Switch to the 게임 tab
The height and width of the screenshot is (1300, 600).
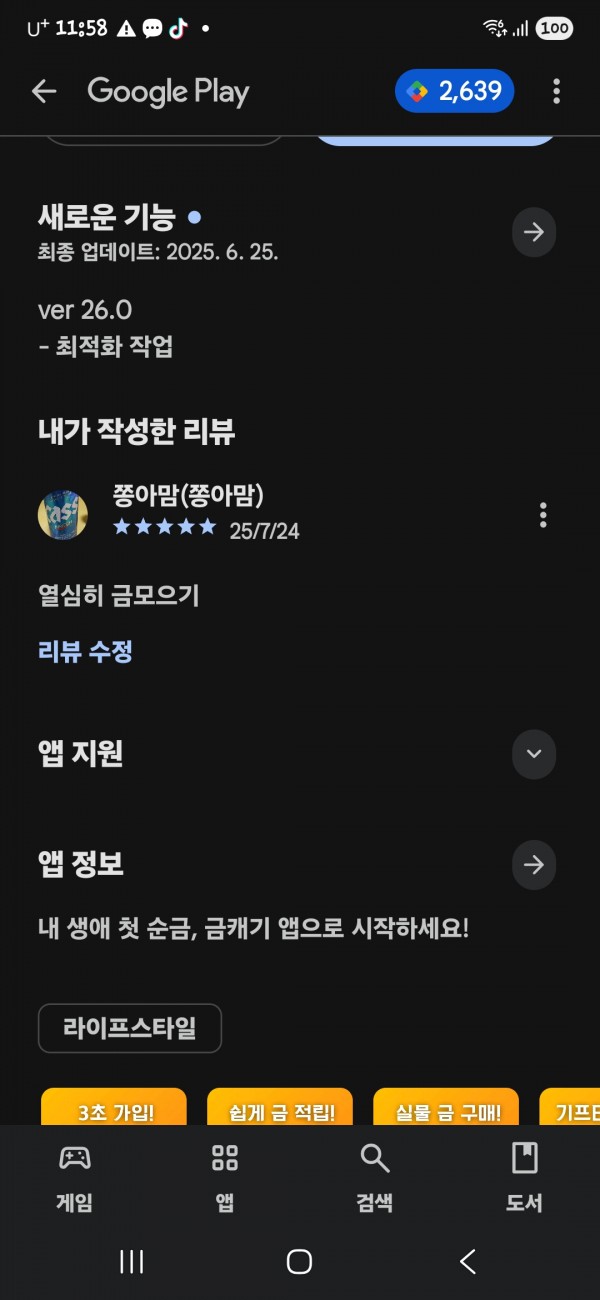(x=75, y=1178)
